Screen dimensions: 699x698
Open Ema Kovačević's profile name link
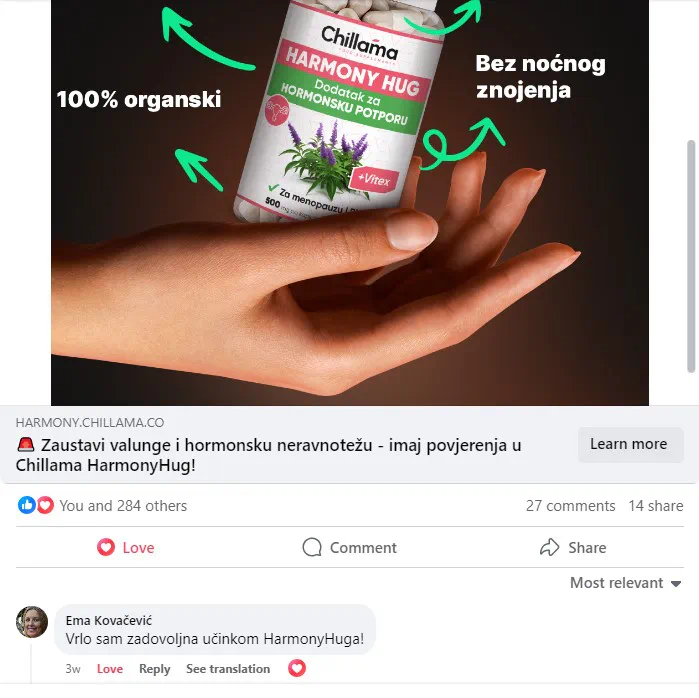pos(109,621)
